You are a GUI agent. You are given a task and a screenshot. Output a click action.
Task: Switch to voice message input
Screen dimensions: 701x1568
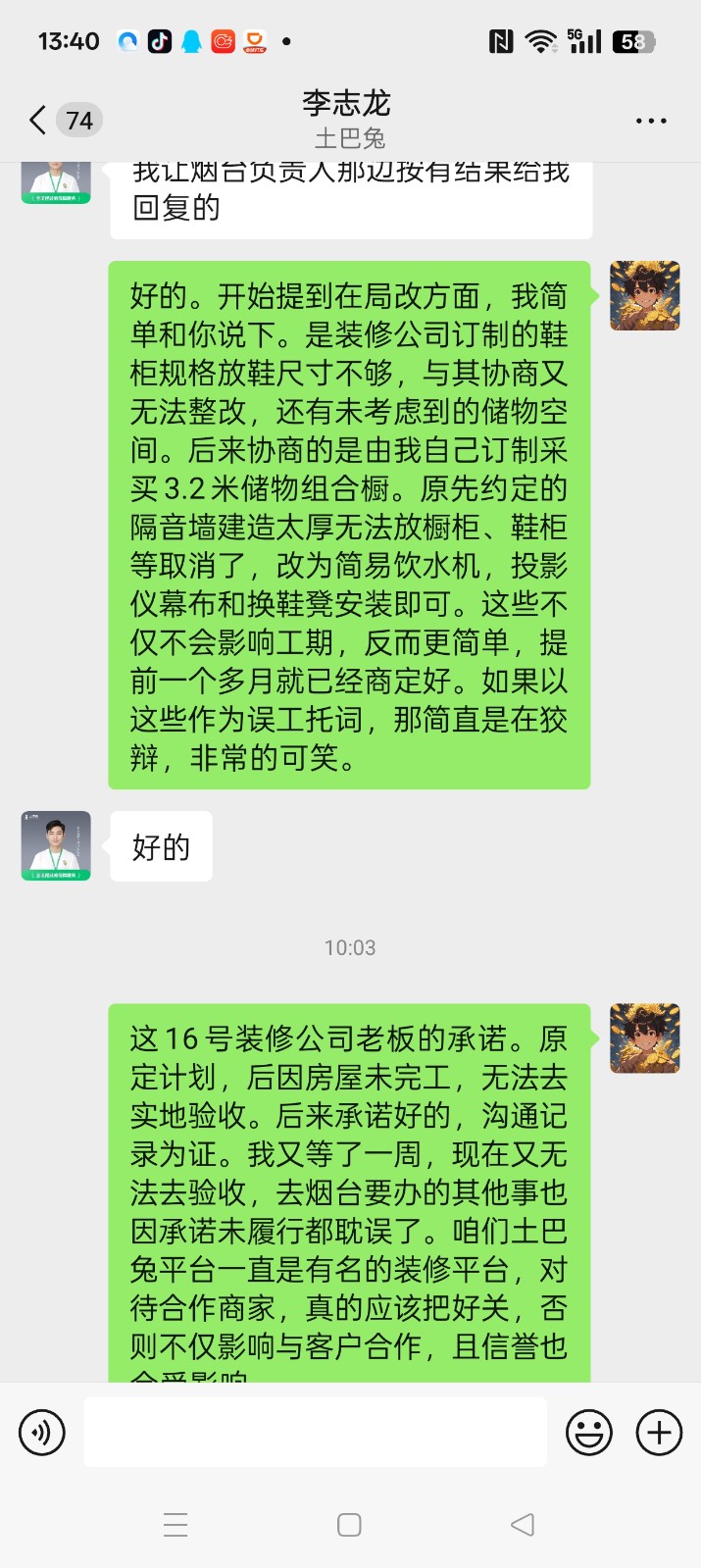pyautogui.click(x=42, y=1433)
